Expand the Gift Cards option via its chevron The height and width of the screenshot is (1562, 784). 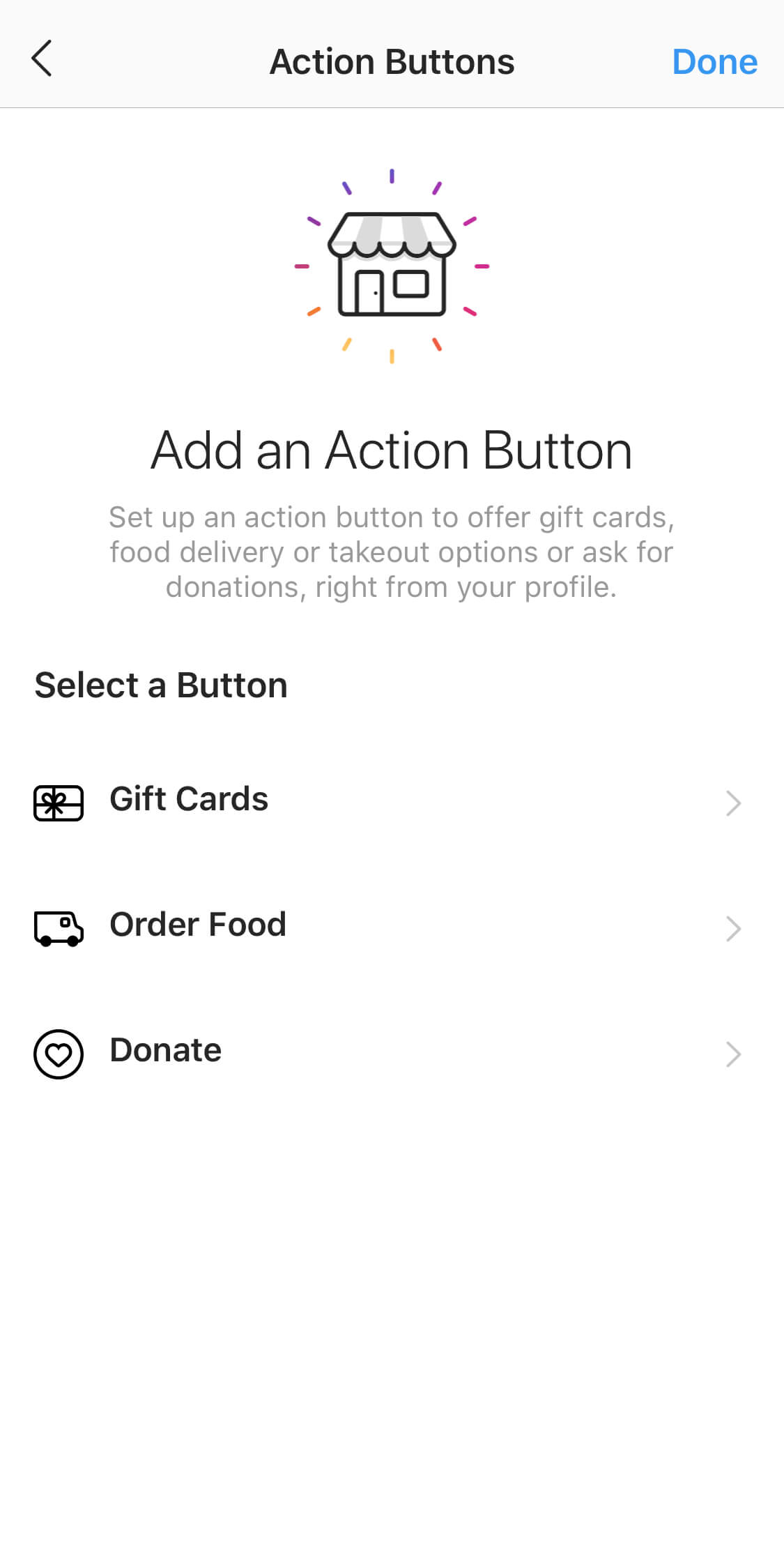733,803
